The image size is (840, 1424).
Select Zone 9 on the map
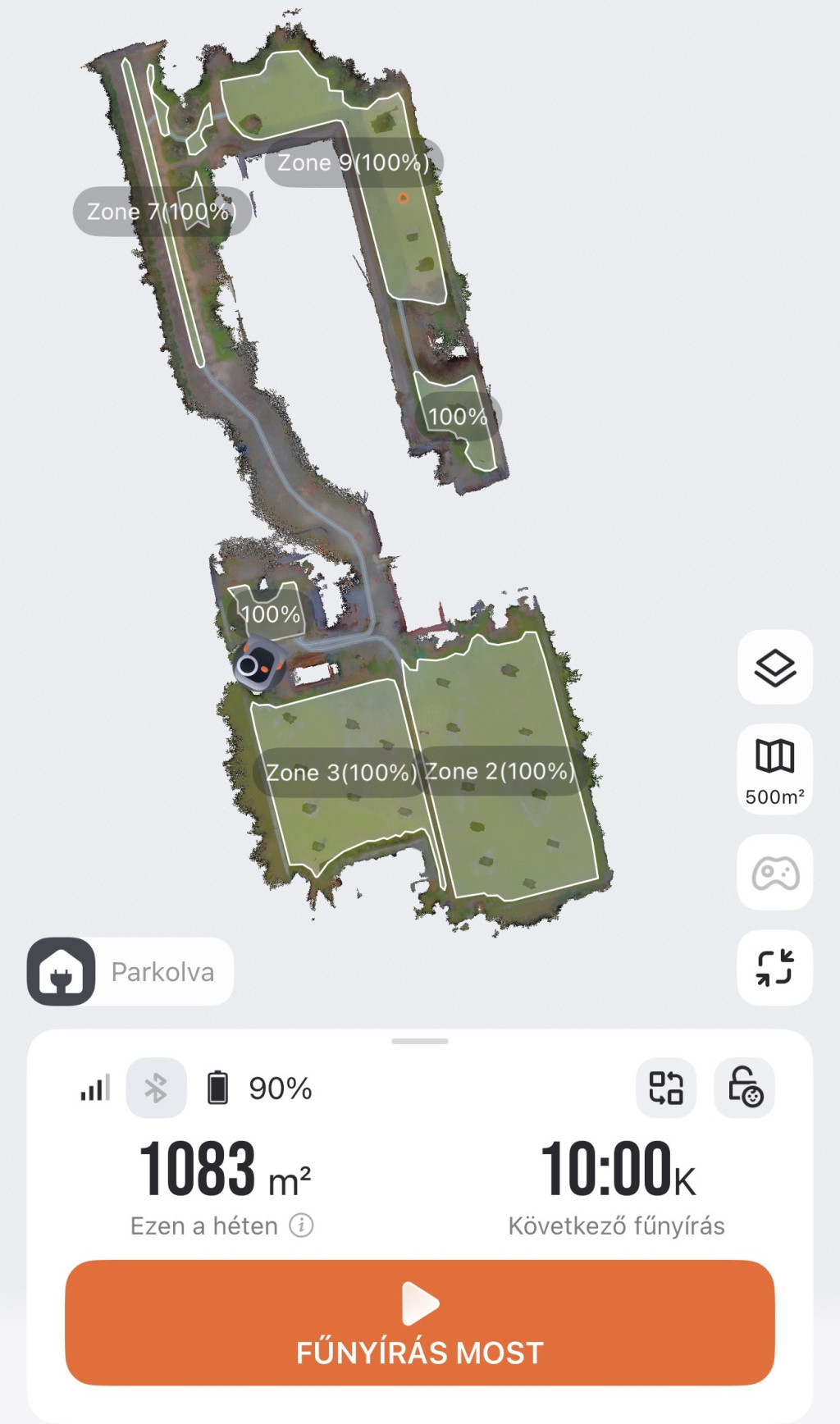coord(354,162)
